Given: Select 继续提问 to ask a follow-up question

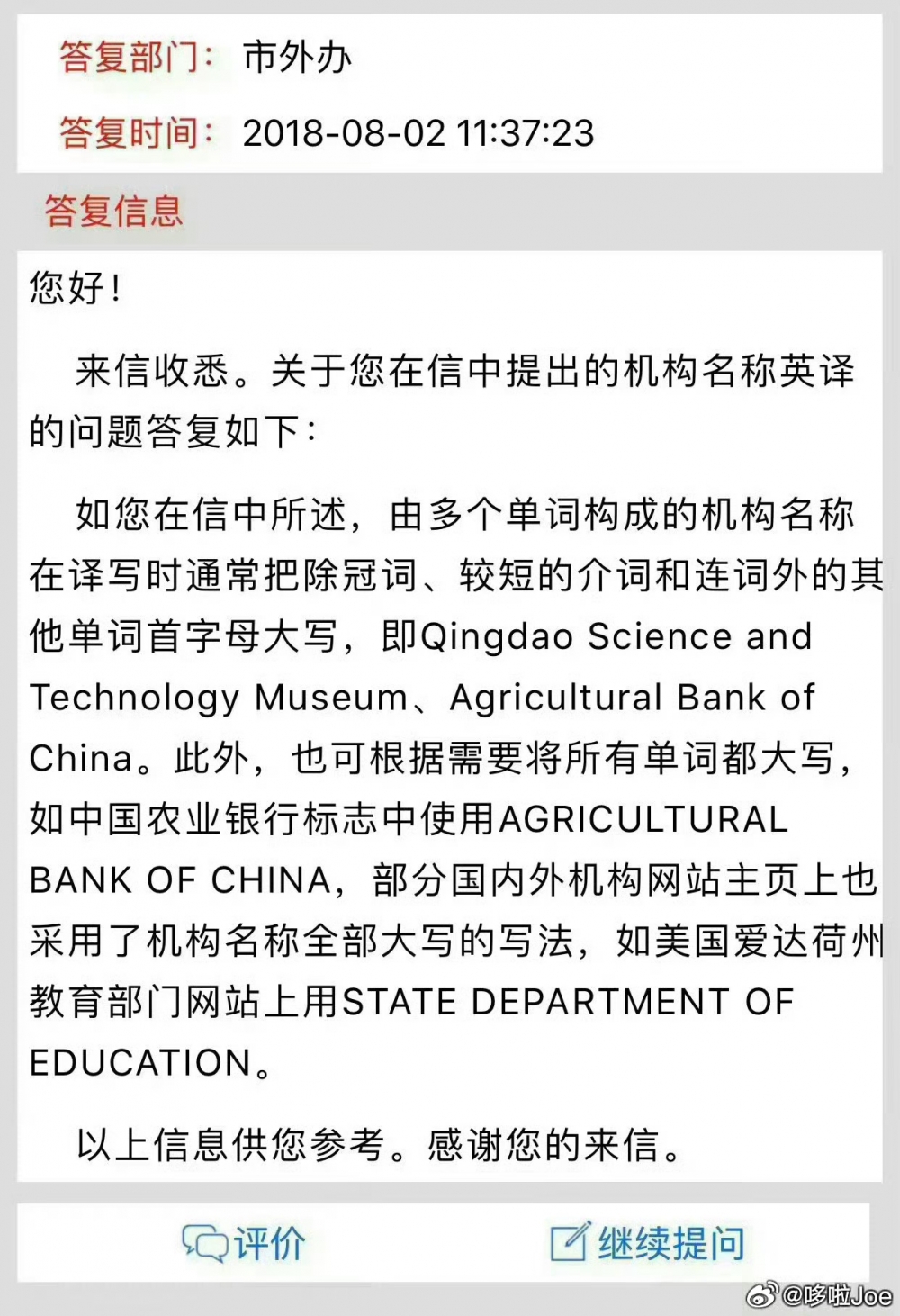Looking at the screenshot, I should point(648,1244).
